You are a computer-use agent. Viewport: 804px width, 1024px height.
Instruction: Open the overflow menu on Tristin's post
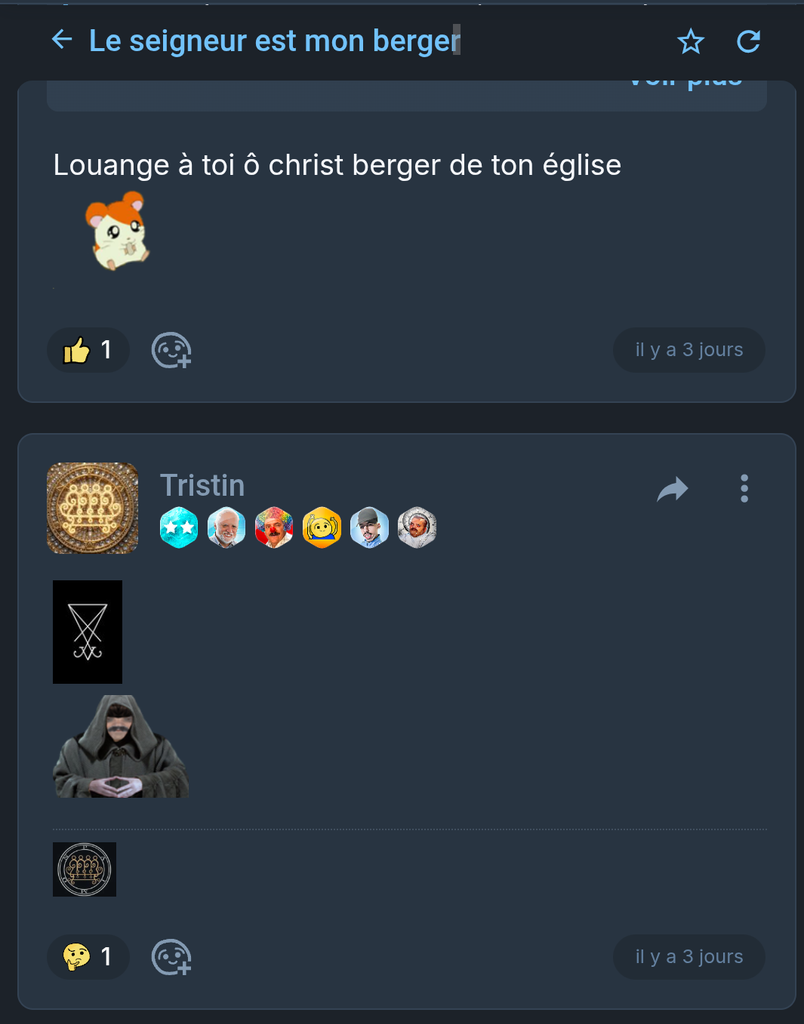(744, 488)
